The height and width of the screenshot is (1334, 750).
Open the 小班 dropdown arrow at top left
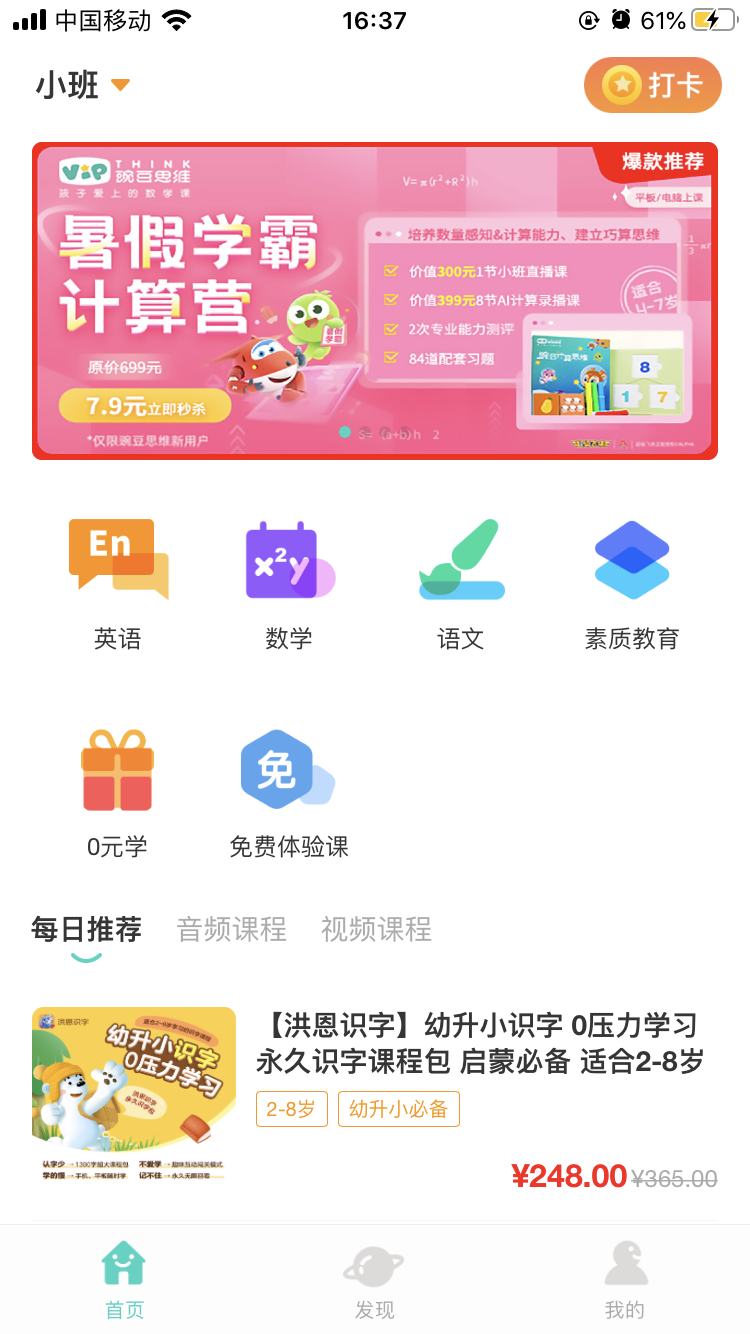tap(120, 86)
